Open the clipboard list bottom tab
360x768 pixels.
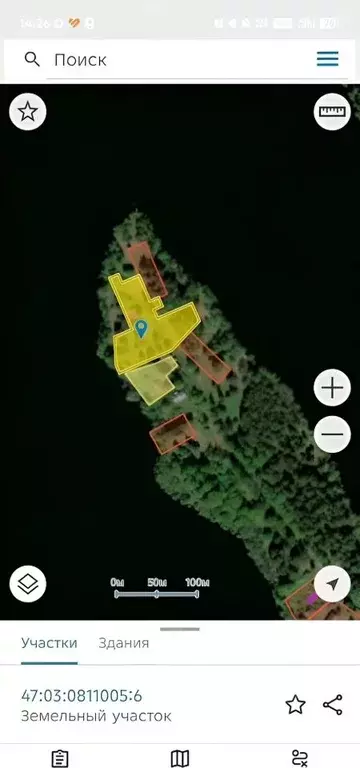tap(60, 758)
